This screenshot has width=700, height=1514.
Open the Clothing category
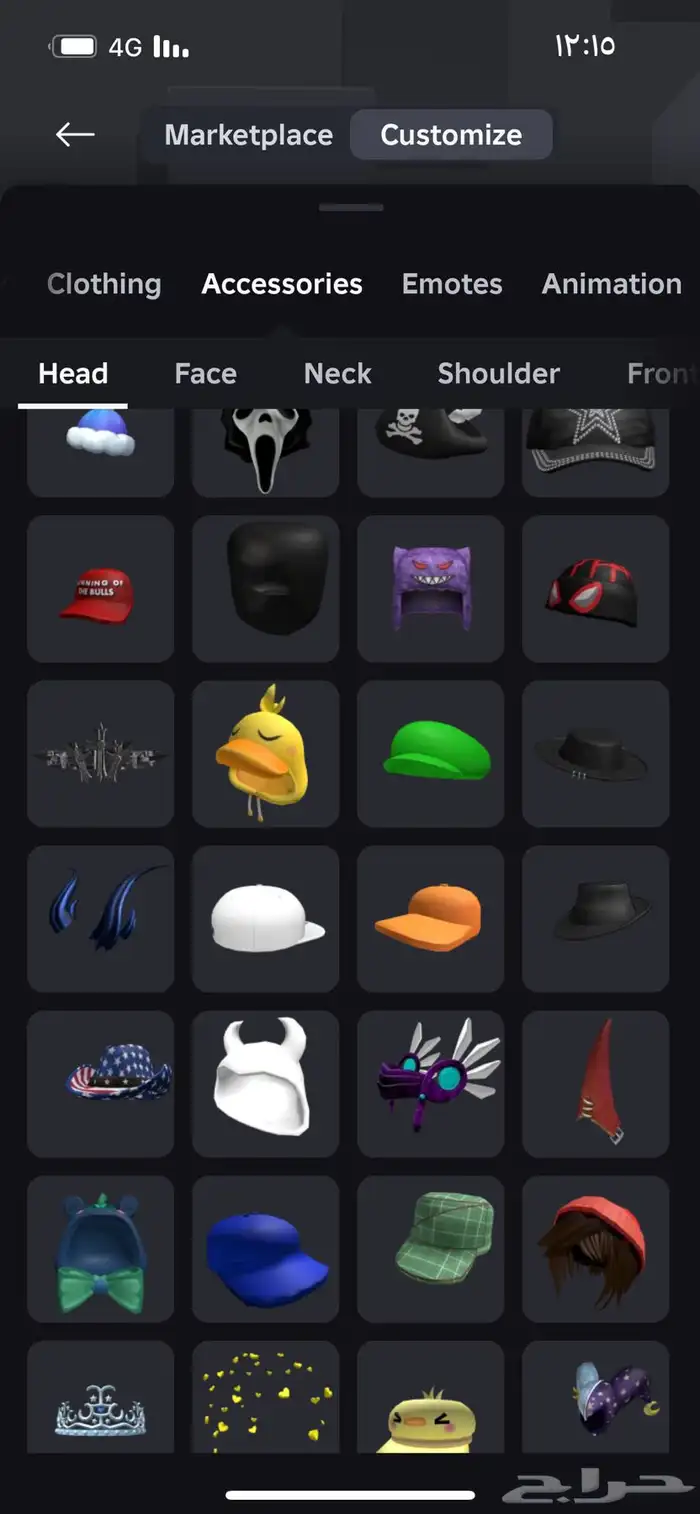[x=104, y=284]
